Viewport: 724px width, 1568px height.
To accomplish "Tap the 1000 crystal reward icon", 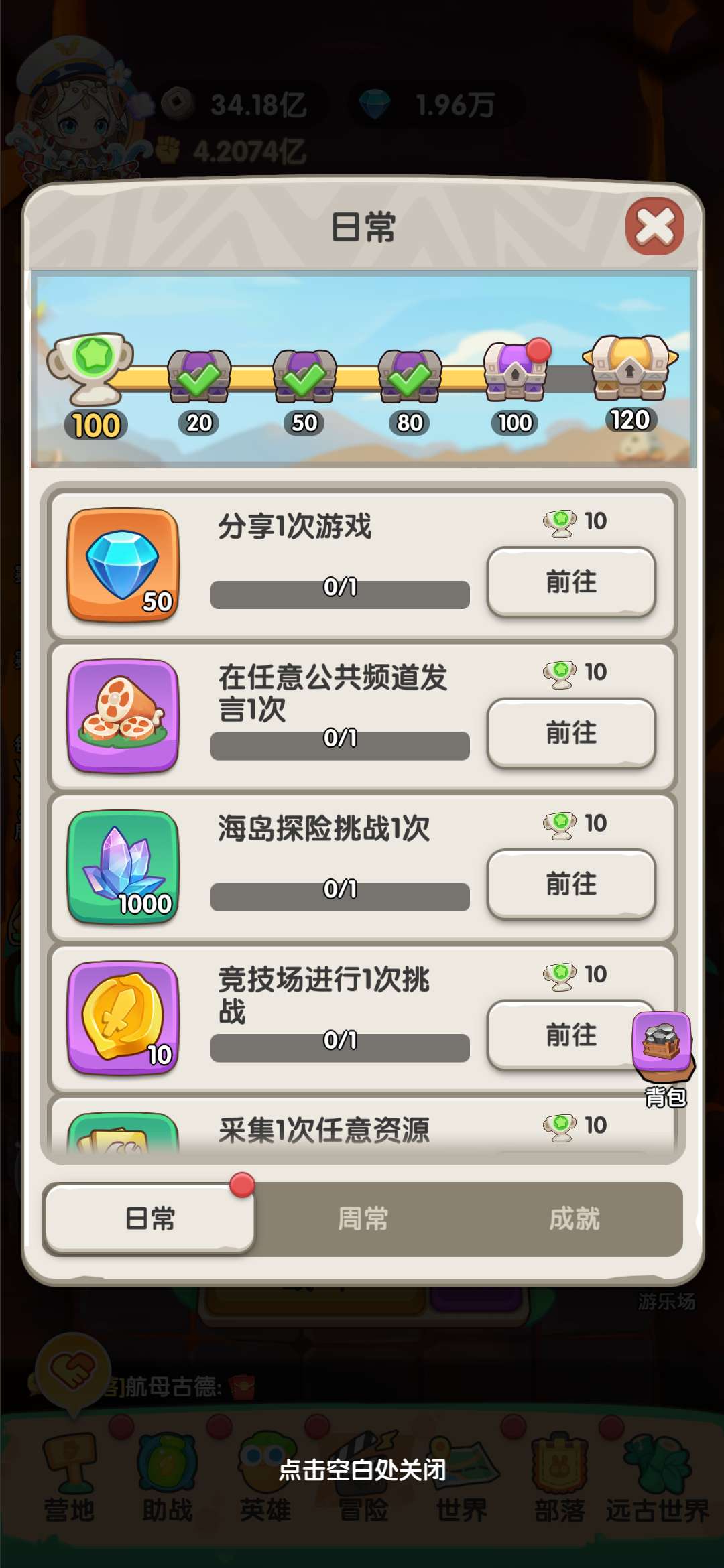I will (x=123, y=867).
